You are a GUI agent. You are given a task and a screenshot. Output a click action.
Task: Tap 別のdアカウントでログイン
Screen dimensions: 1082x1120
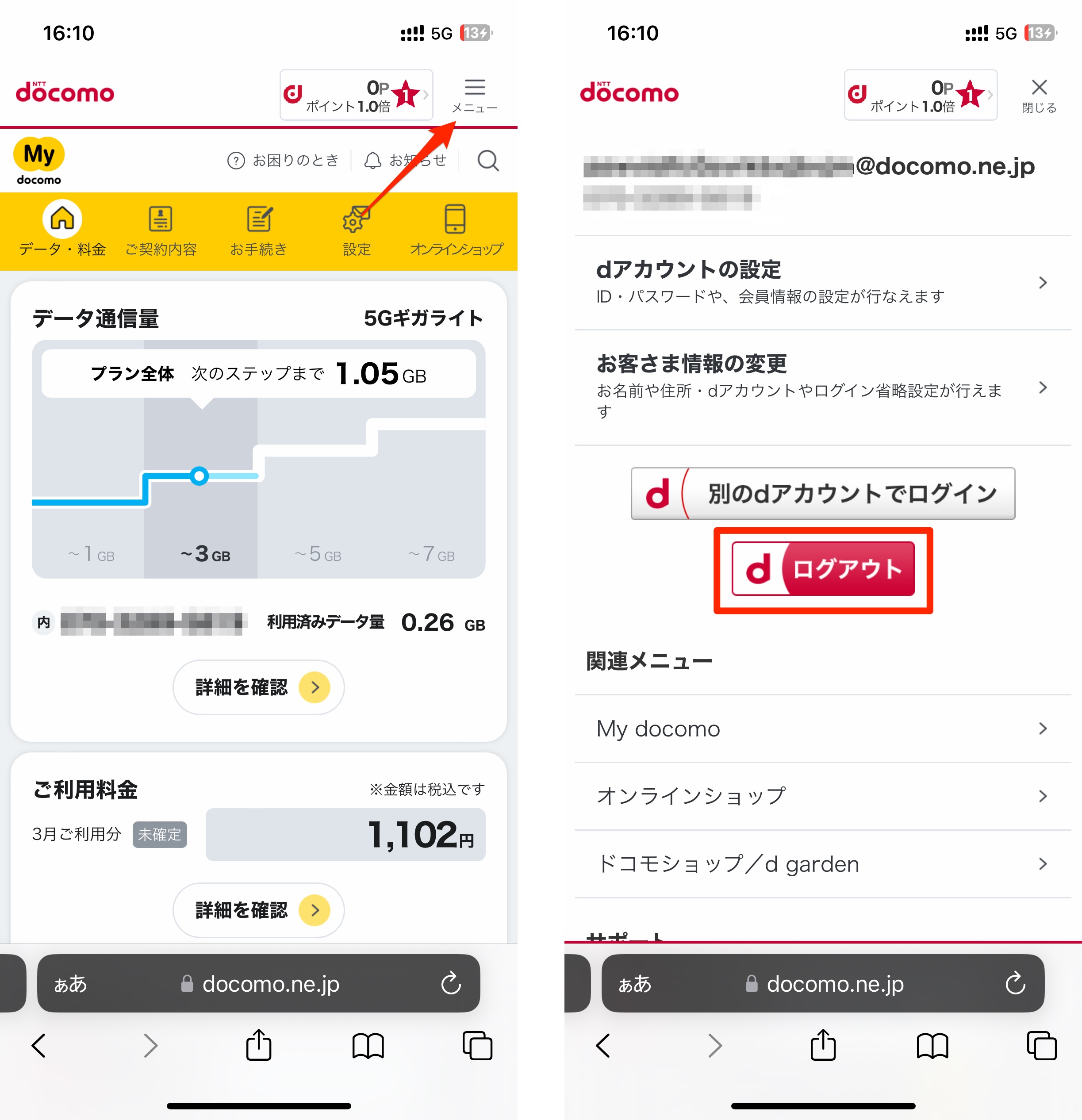[x=822, y=493]
